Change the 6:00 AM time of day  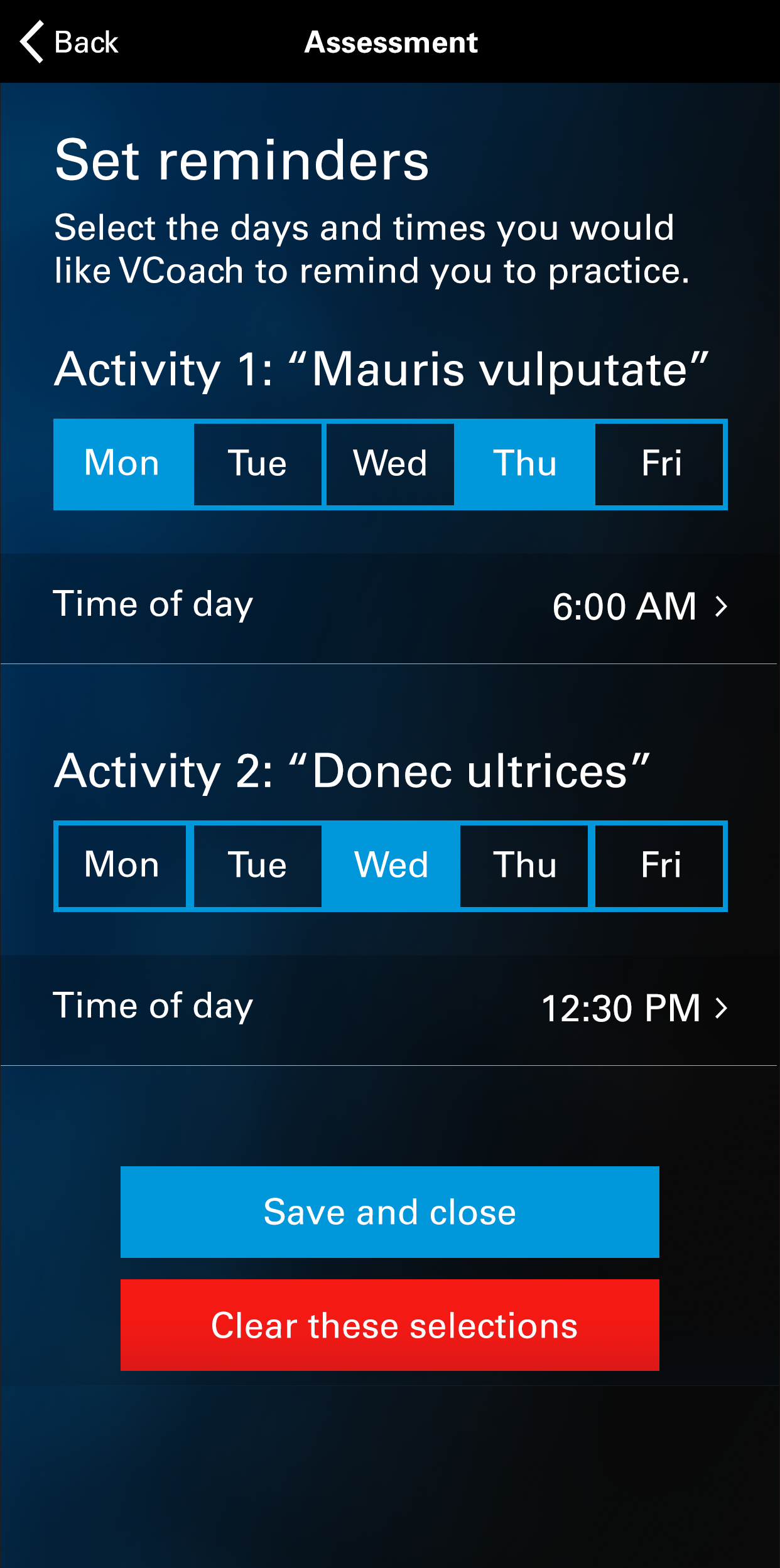[x=639, y=606]
